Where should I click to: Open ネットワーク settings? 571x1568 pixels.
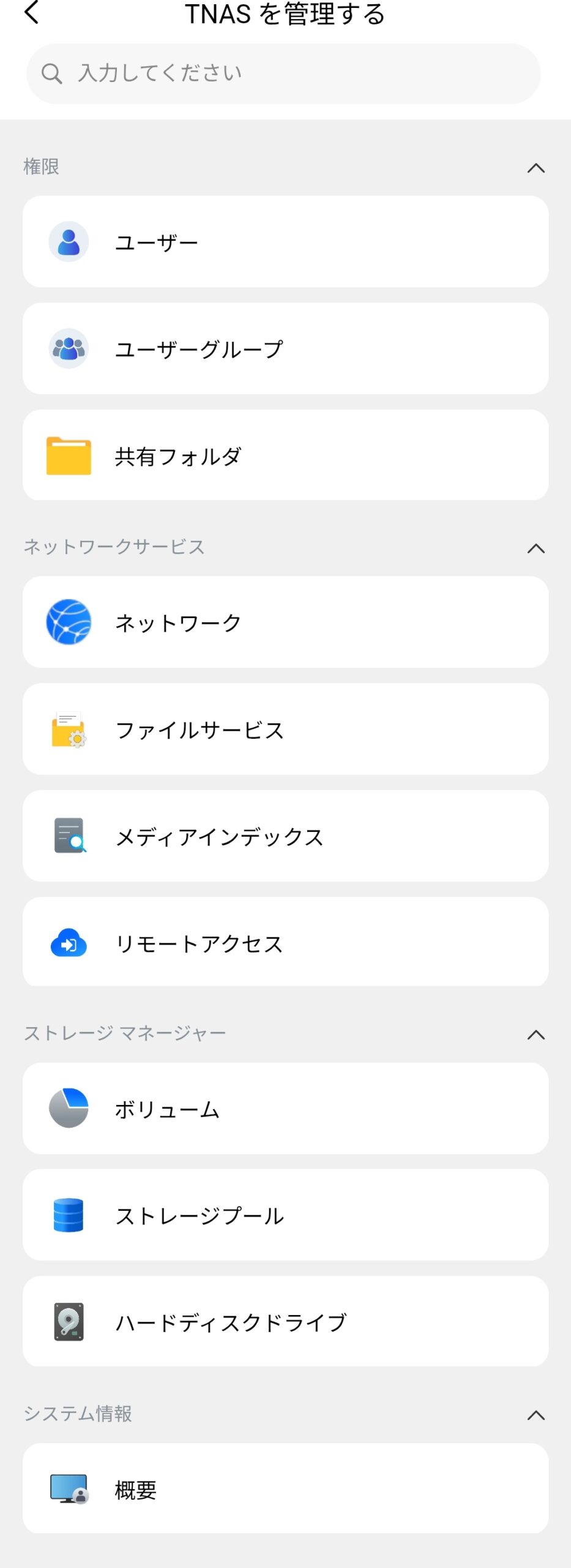coord(285,622)
